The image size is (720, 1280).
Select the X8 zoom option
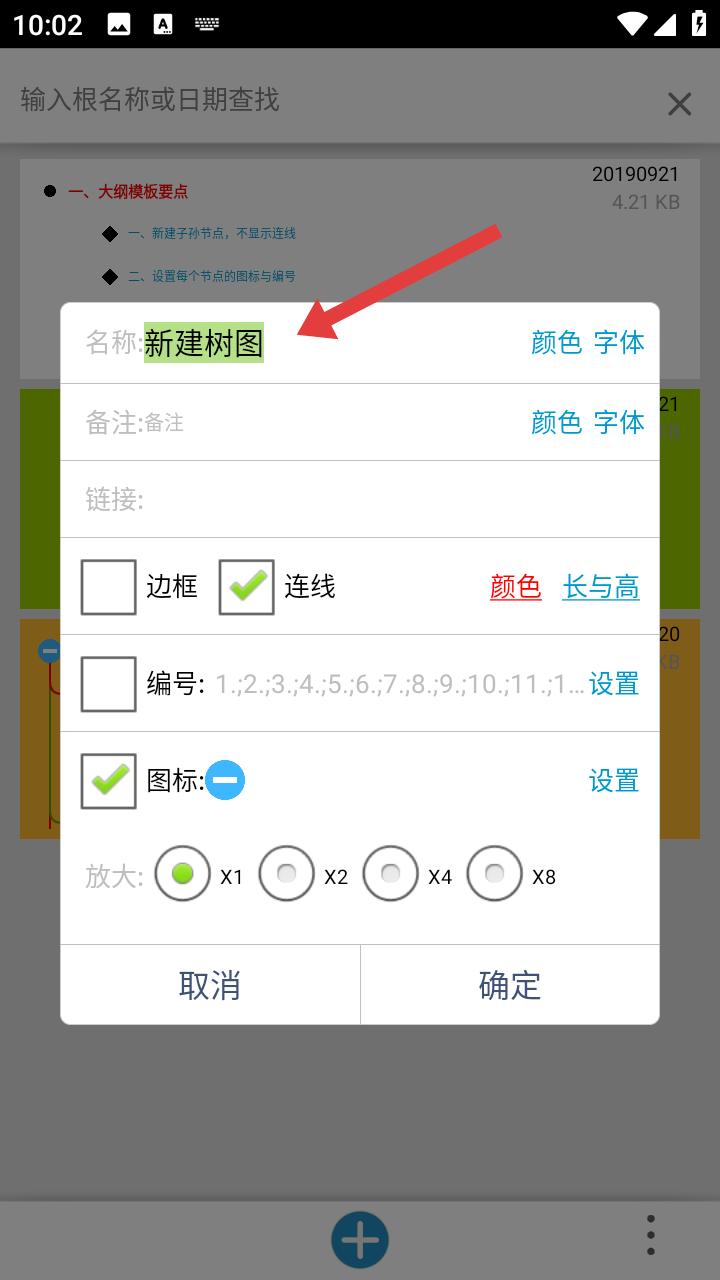click(495, 874)
